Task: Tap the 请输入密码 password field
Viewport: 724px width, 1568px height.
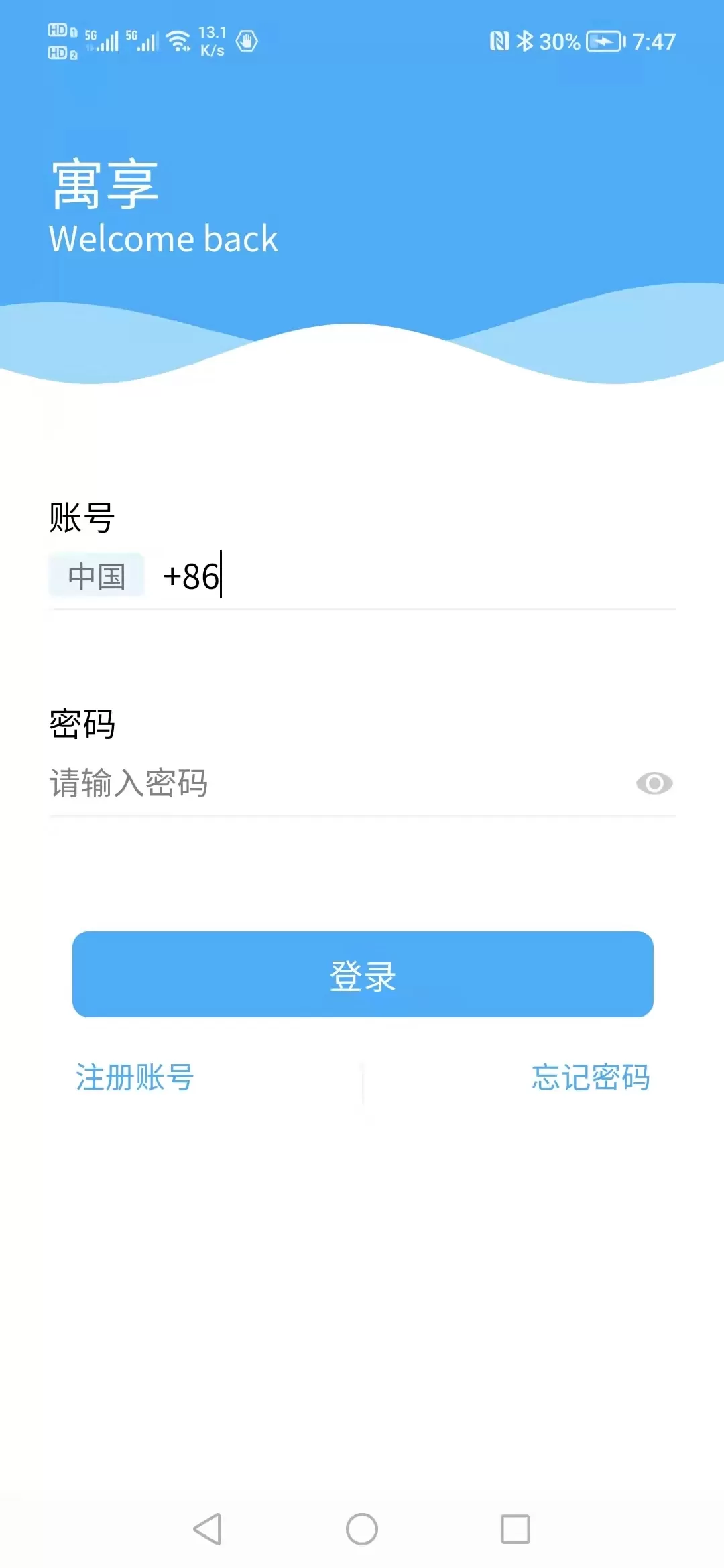Action: 339,783
